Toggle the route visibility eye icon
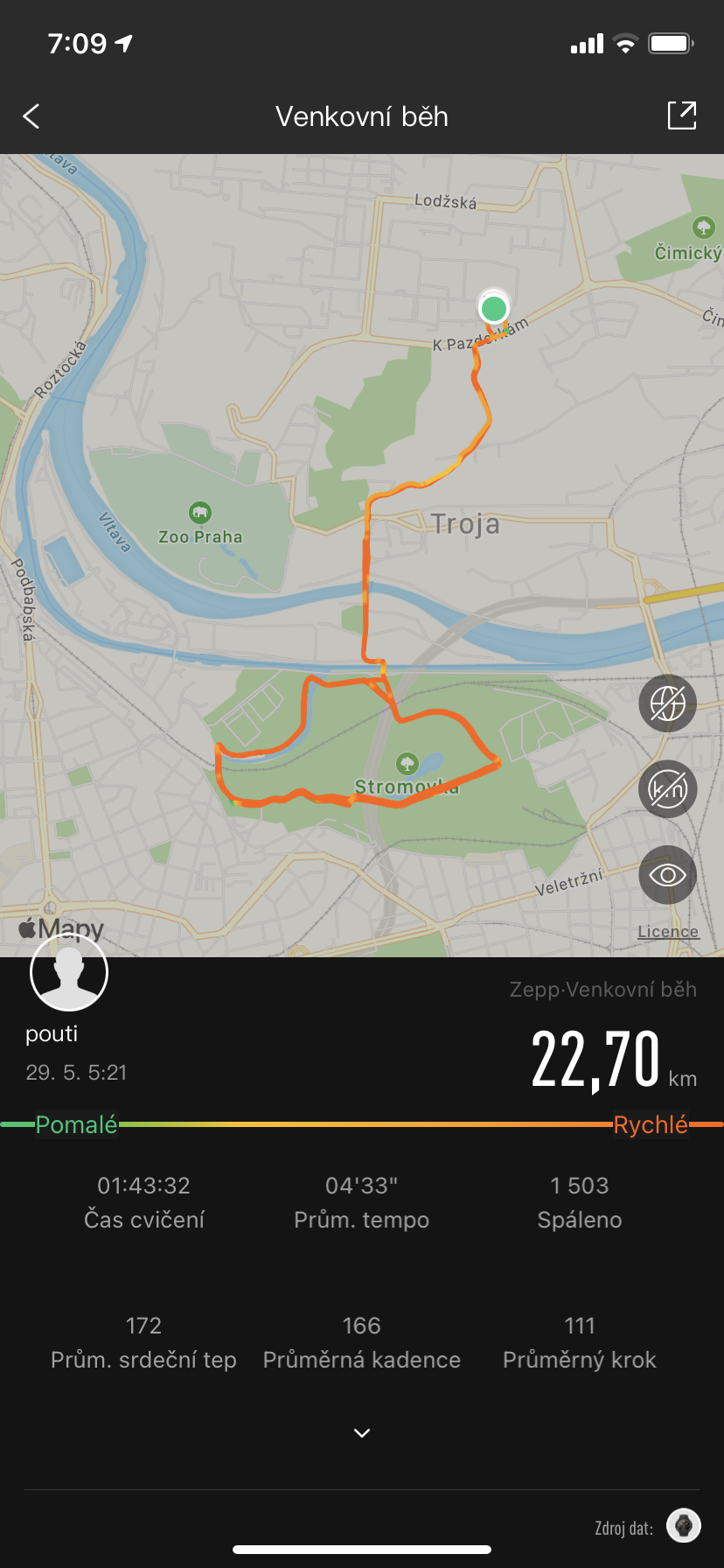 pos(667,875)
